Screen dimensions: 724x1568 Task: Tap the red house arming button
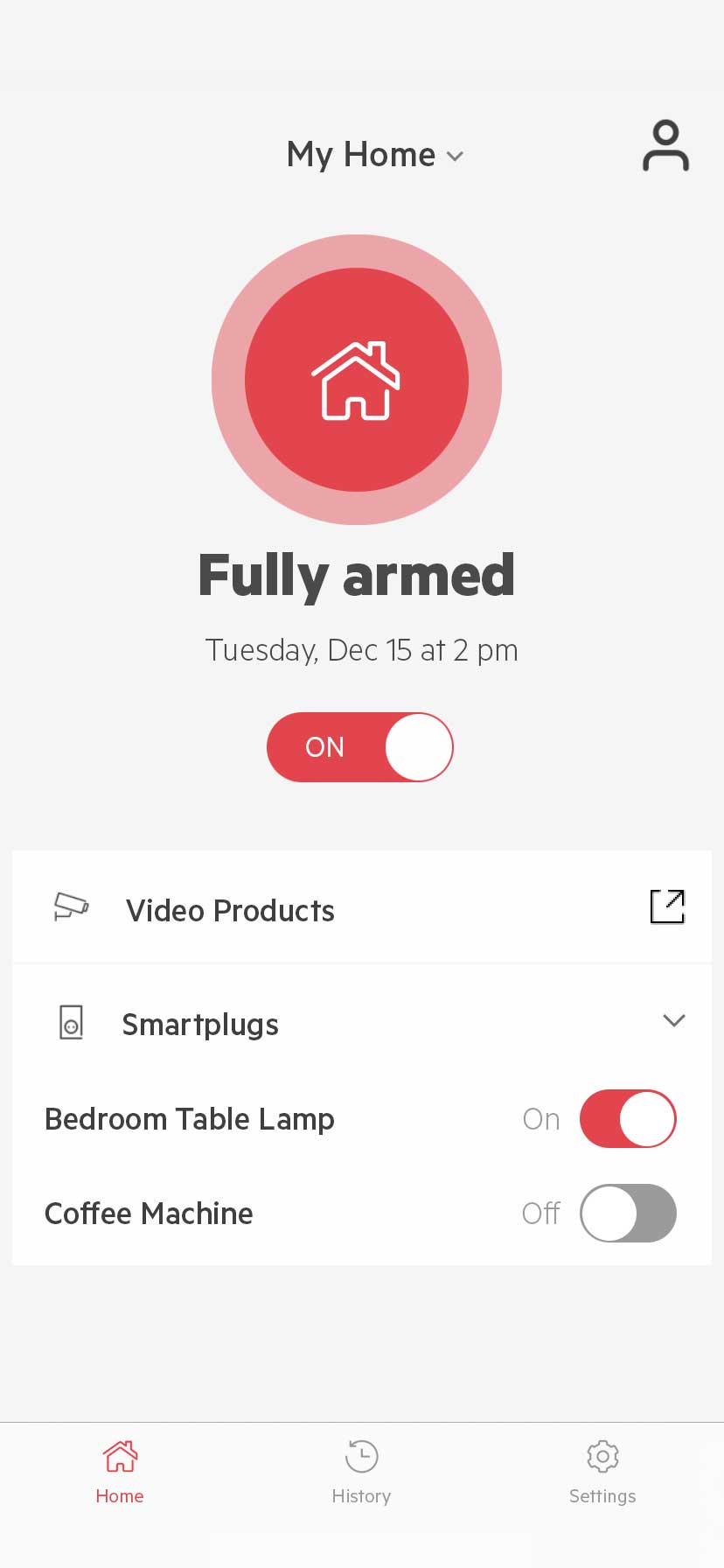coord(357,380)
